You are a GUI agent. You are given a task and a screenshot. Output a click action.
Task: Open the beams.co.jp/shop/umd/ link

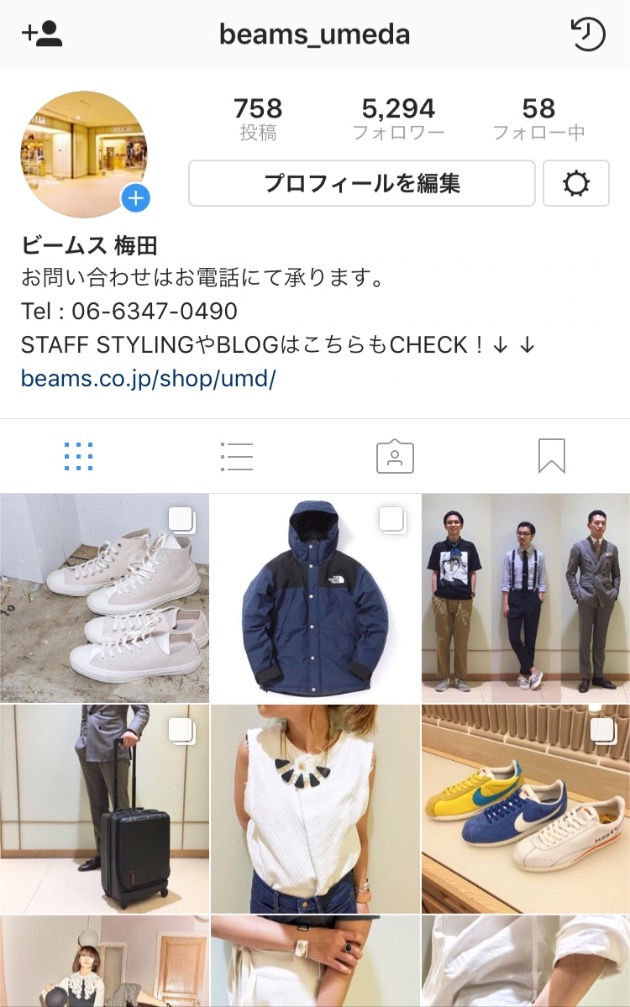[148, 379]
